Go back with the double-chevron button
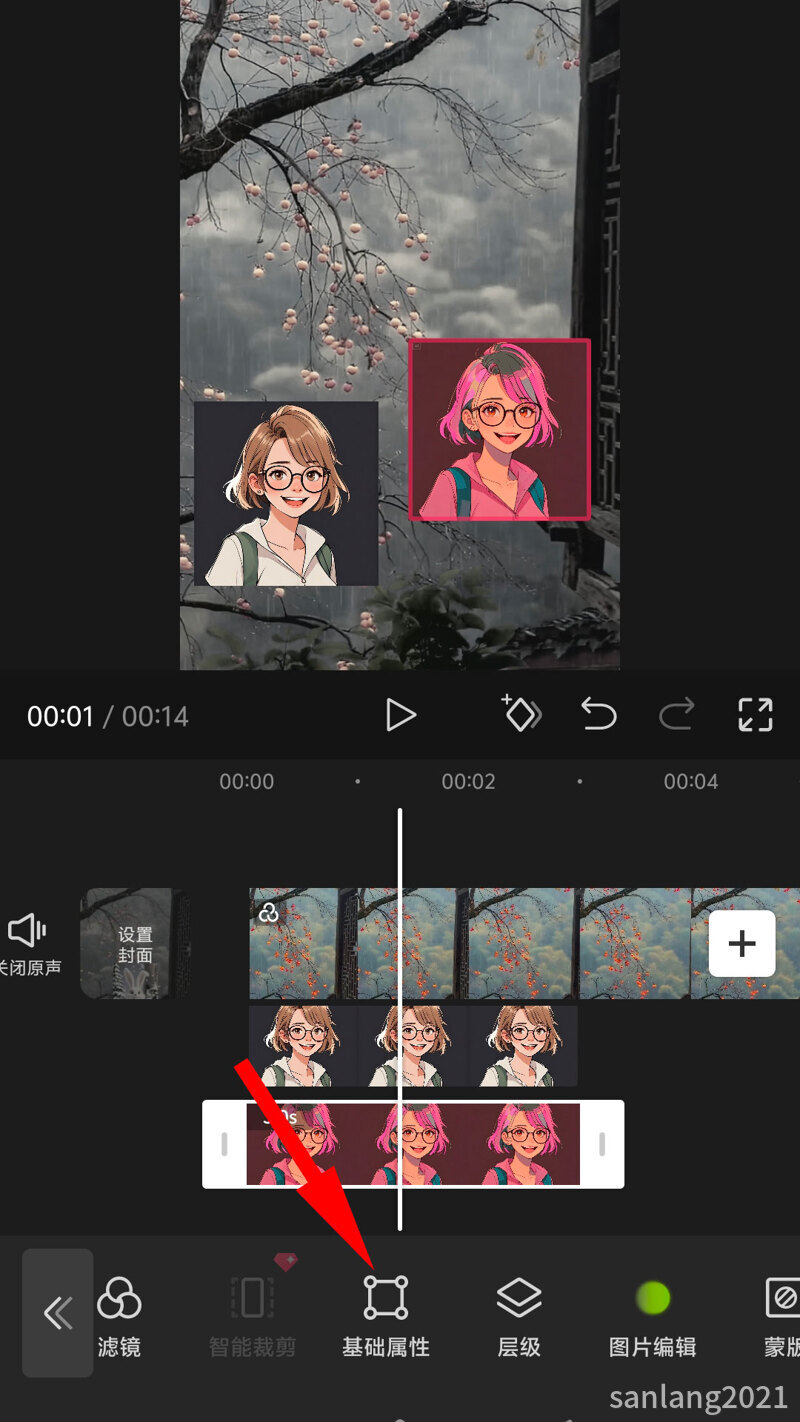 58,1313
